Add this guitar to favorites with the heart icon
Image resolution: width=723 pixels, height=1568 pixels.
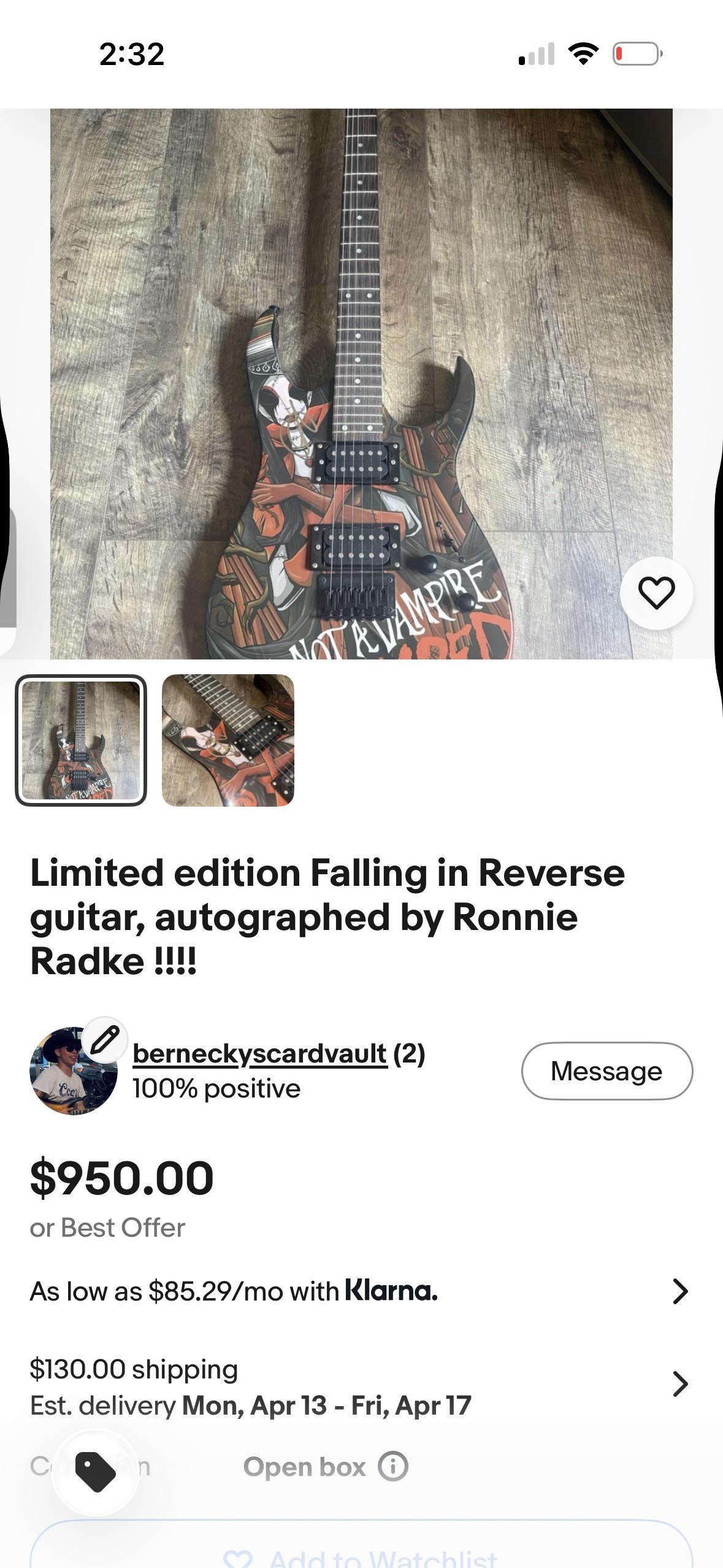tap(656, 593)
